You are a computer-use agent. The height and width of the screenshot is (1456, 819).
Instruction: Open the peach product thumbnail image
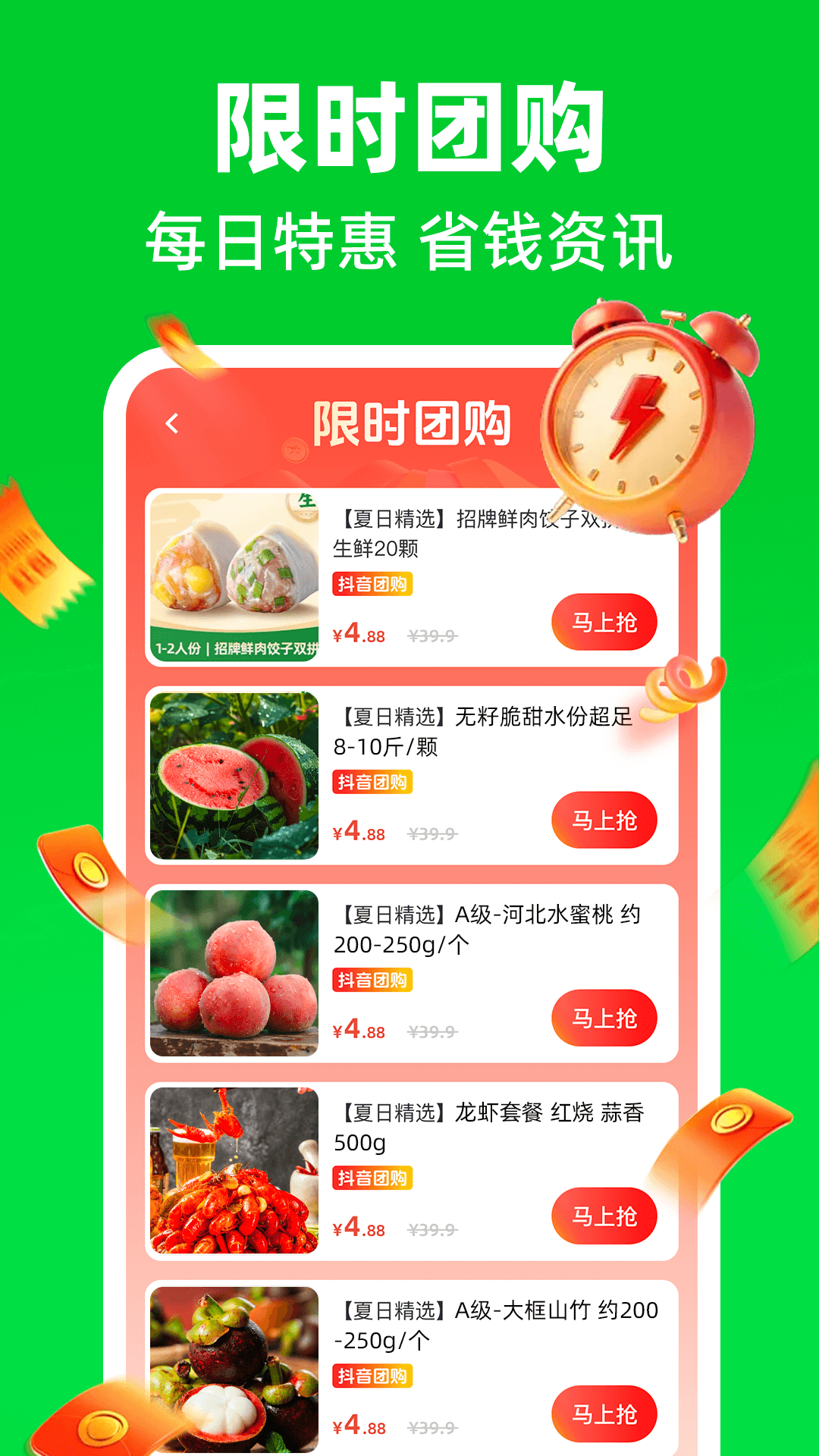(x=236, y=972)
